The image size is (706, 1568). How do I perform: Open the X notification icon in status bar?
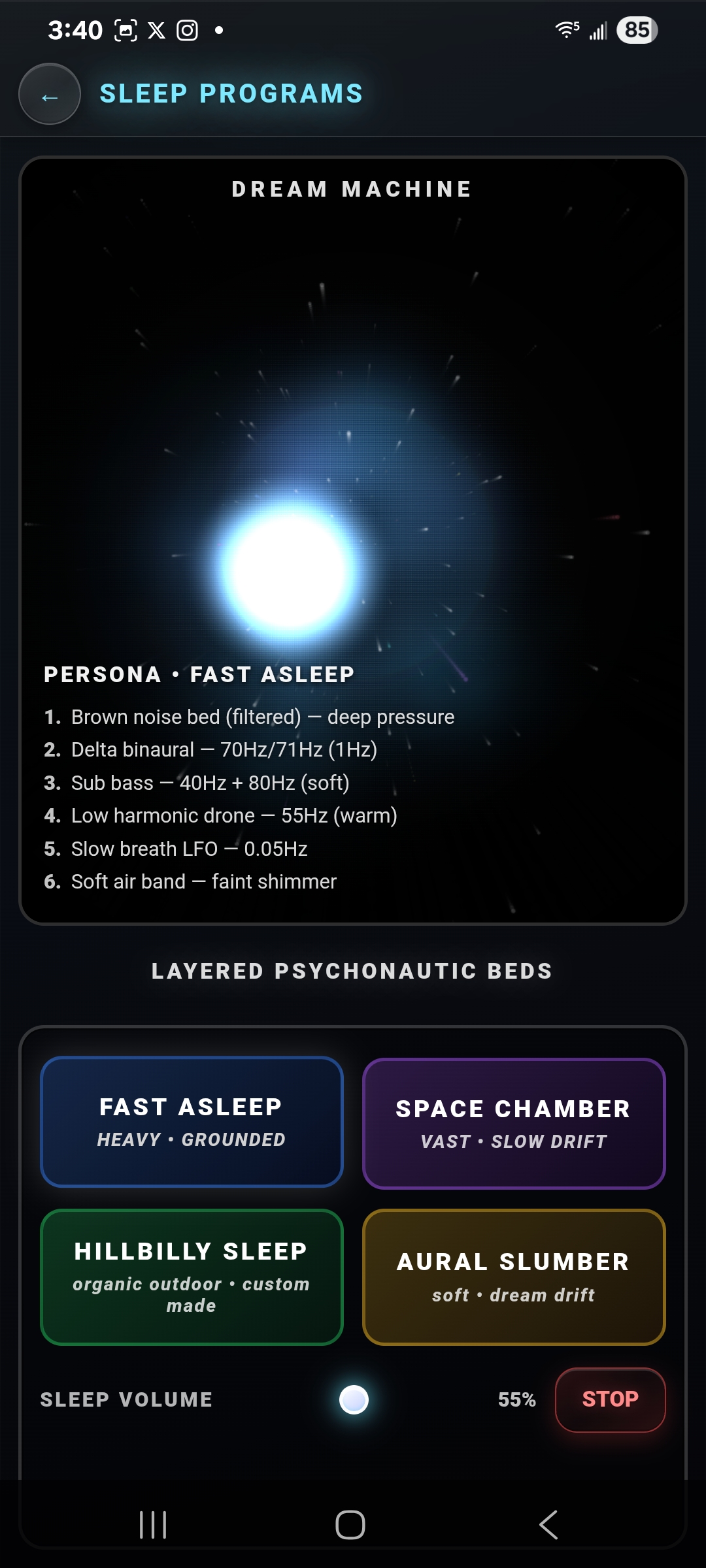(x=156, y=29)
